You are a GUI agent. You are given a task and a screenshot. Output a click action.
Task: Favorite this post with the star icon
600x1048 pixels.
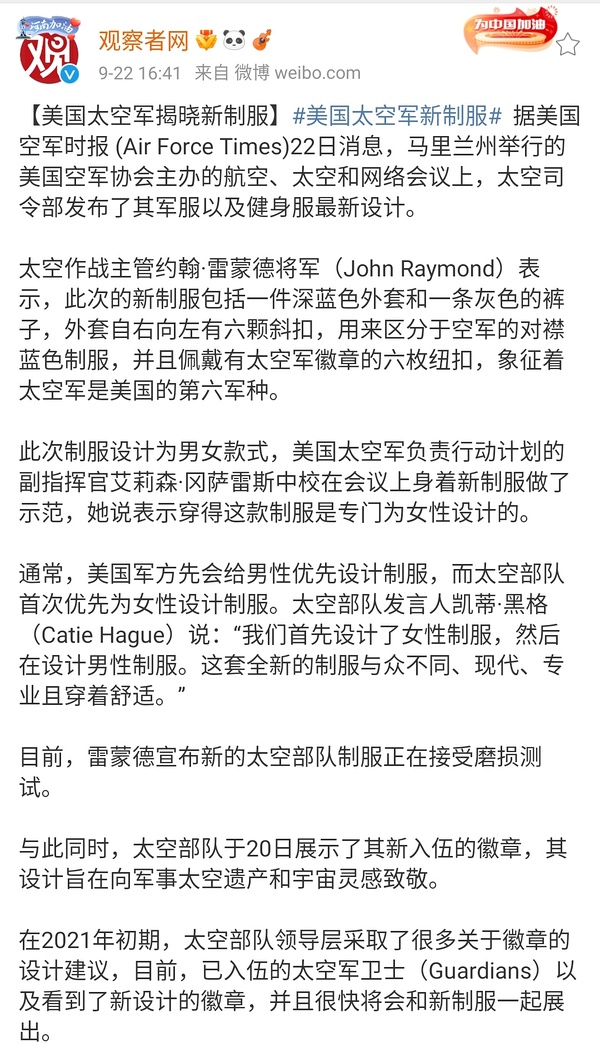click(567, 44)
